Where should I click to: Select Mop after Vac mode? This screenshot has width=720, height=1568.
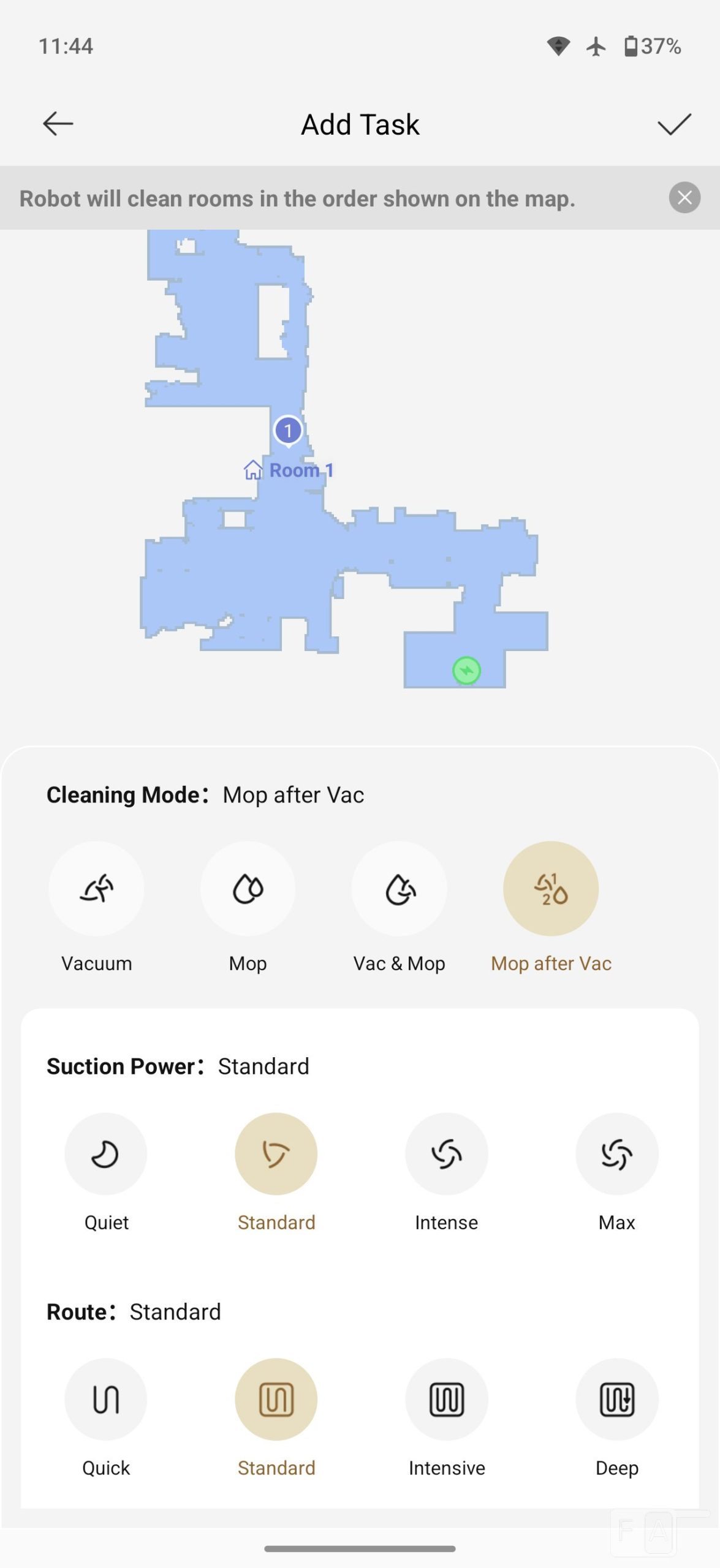pyautogui.click(x=550, y=889)
